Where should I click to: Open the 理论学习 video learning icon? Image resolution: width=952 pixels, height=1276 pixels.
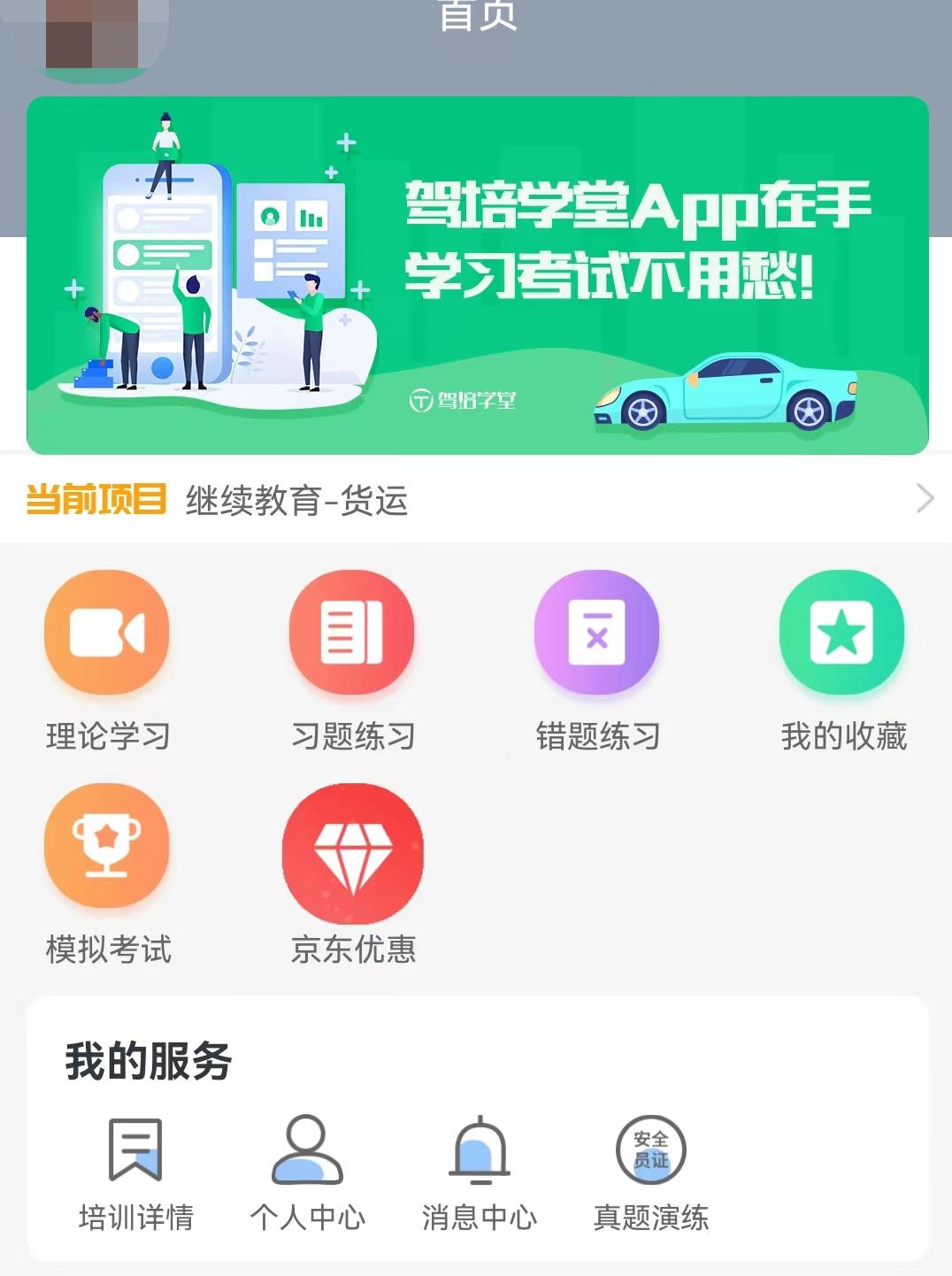coord(106,631)
